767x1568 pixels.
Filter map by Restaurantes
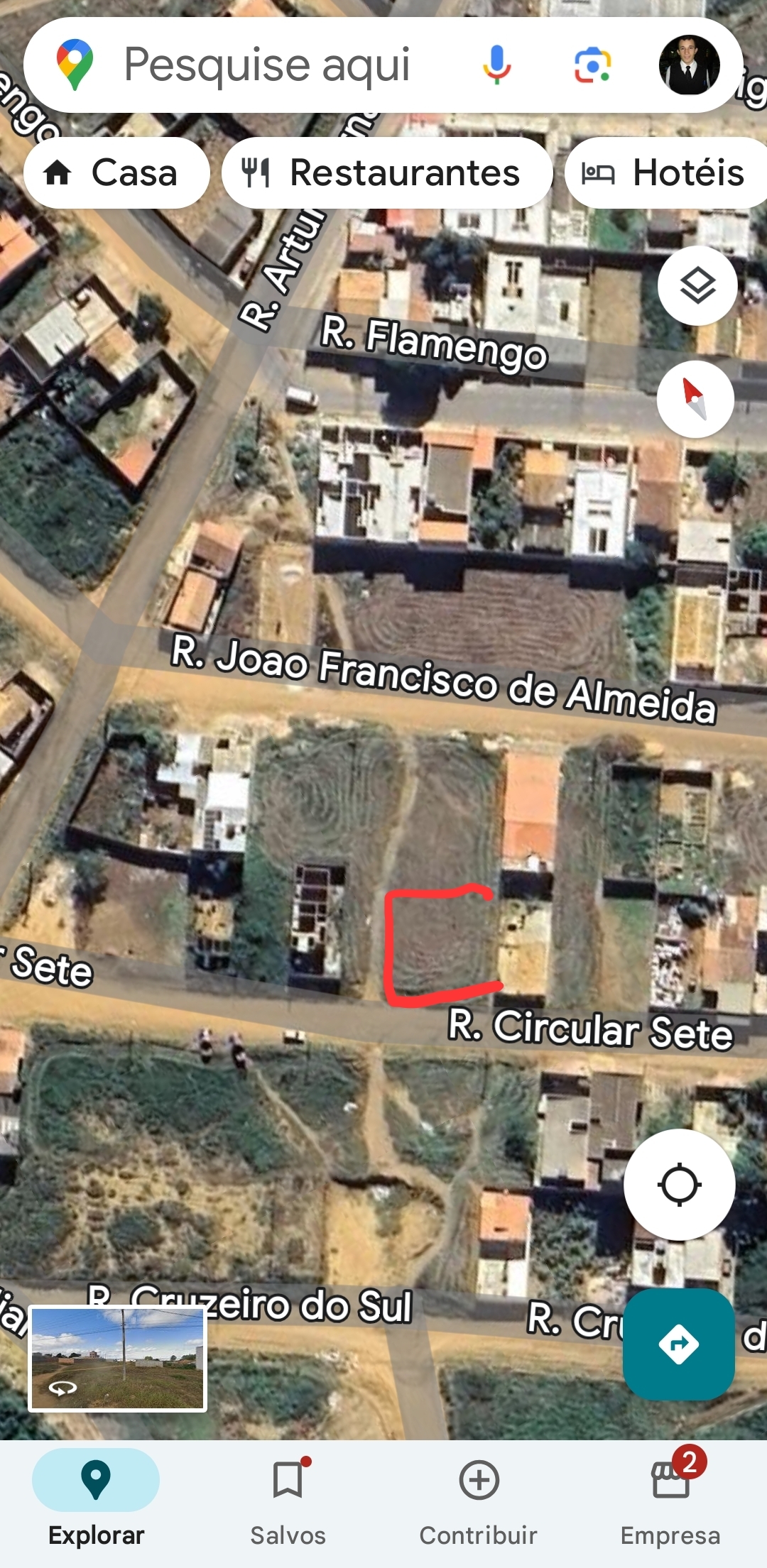click(x=386, y=173)
